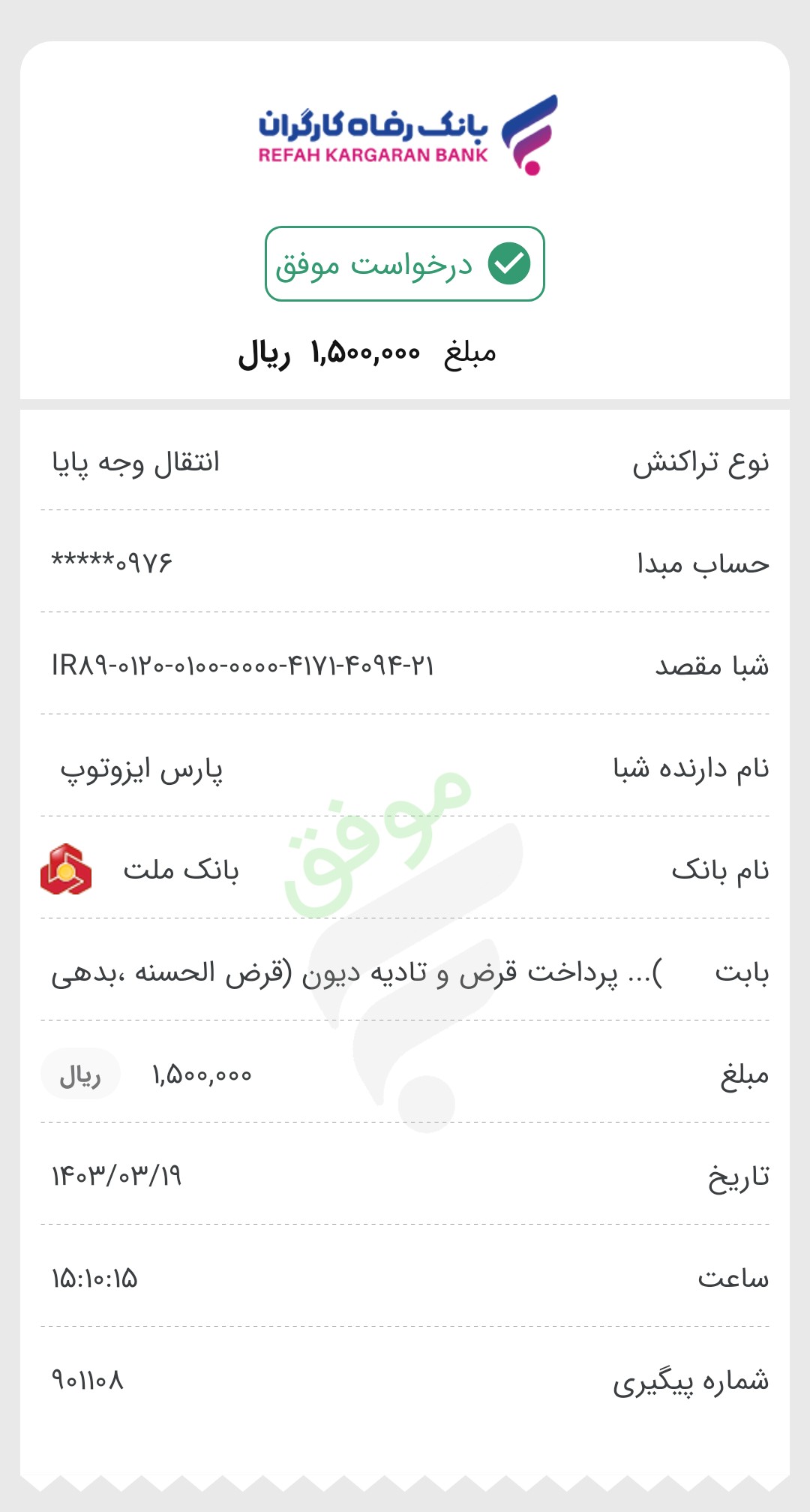Click the blue-purple swirl emblem above the bank name

[529, 134]
